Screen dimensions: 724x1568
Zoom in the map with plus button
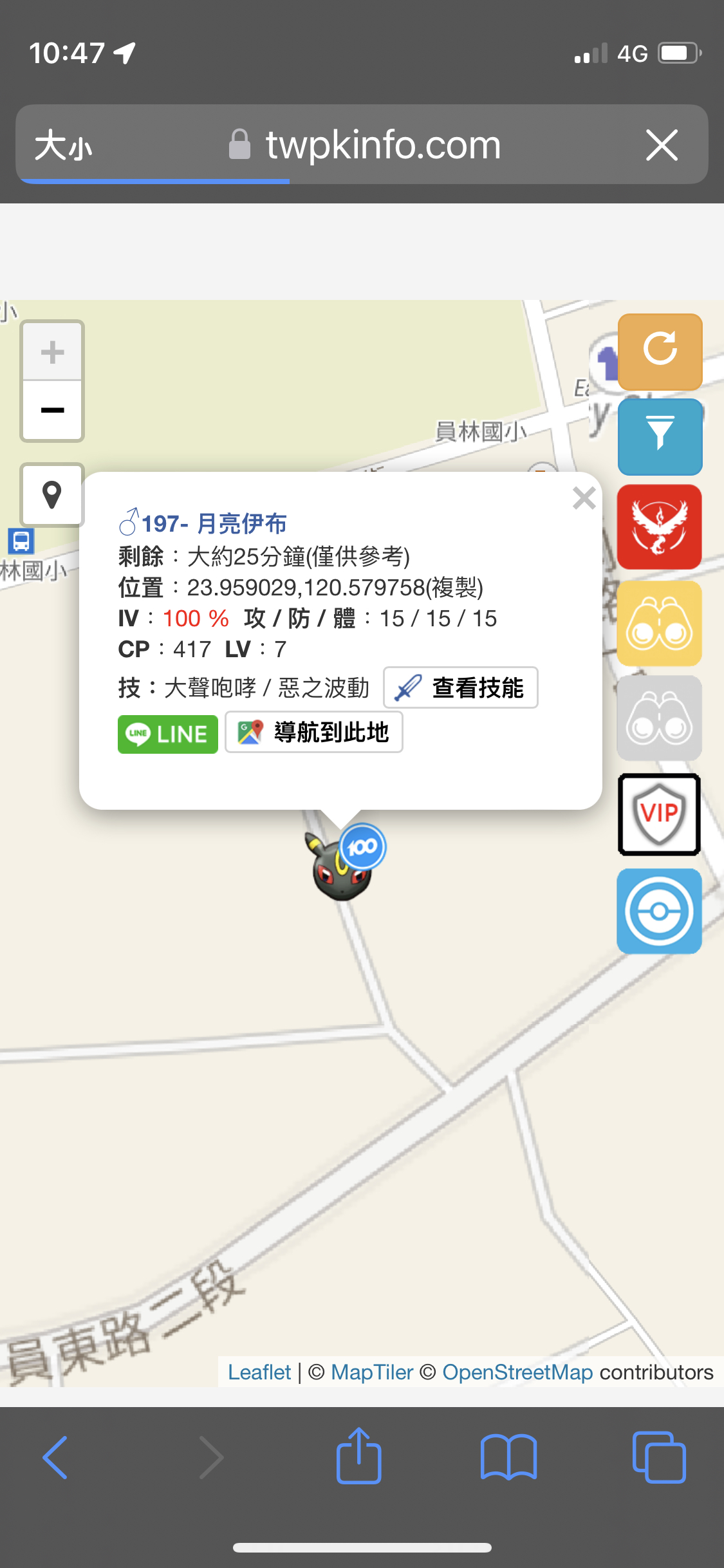point(52,351)
